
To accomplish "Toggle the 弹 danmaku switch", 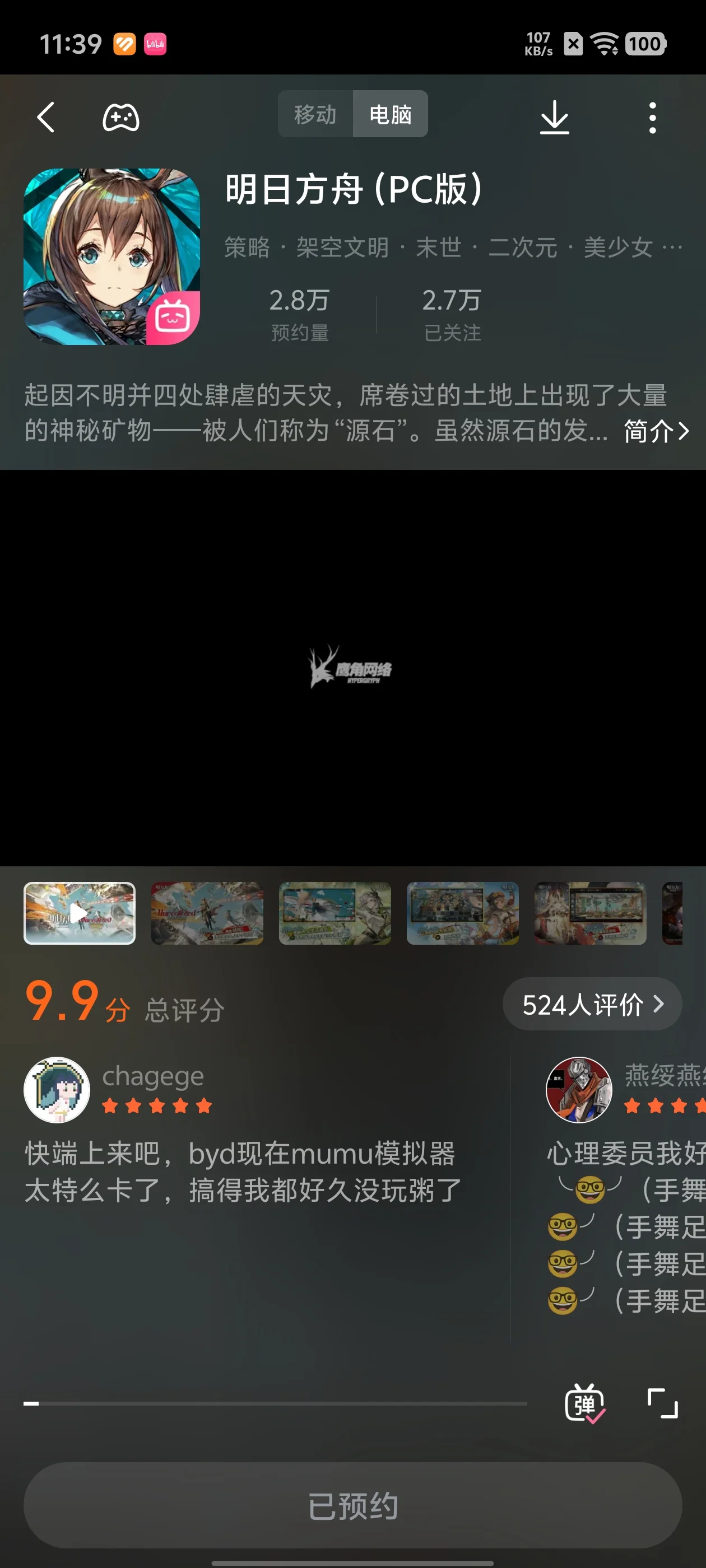I will pos(584,1403).
